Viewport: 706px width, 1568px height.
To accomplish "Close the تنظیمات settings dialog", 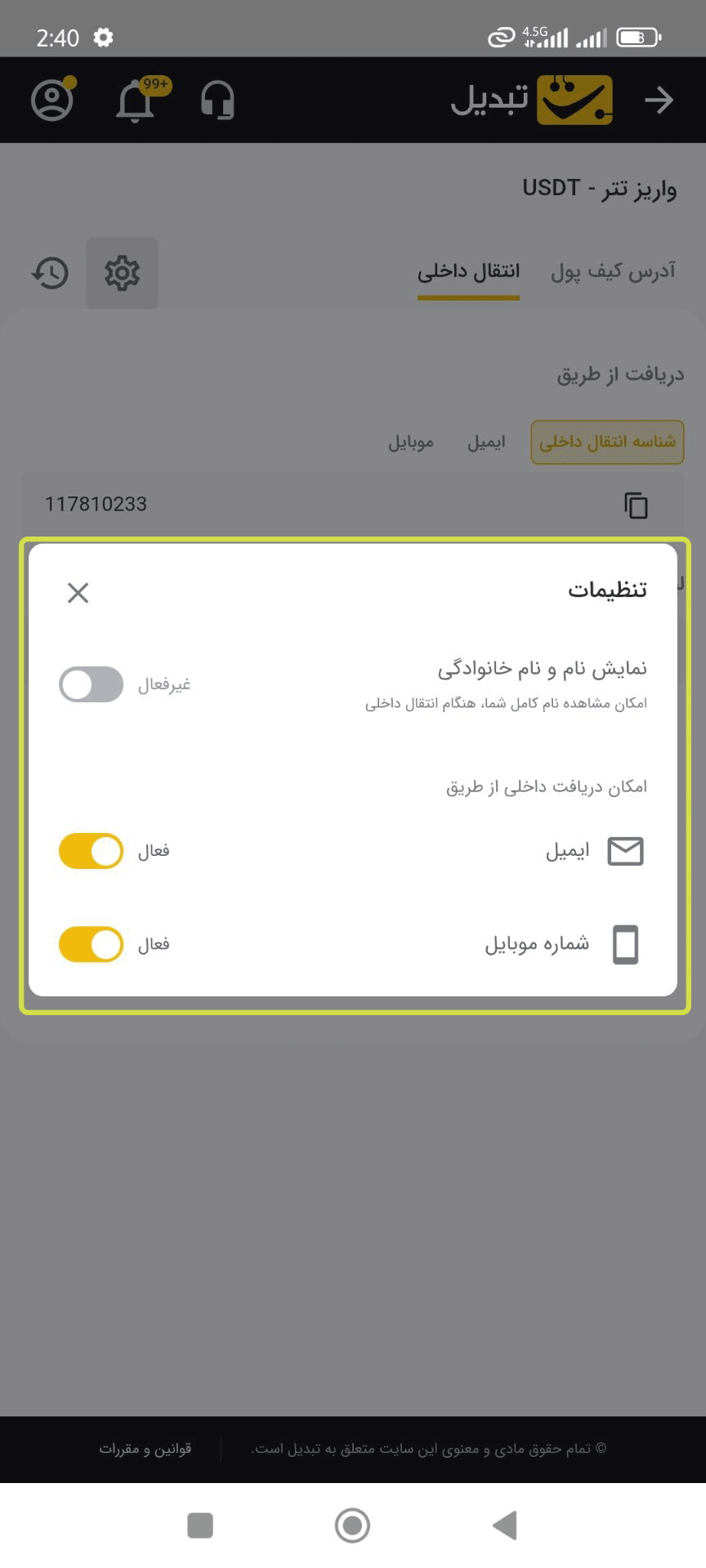I will (x=78, y=592).
